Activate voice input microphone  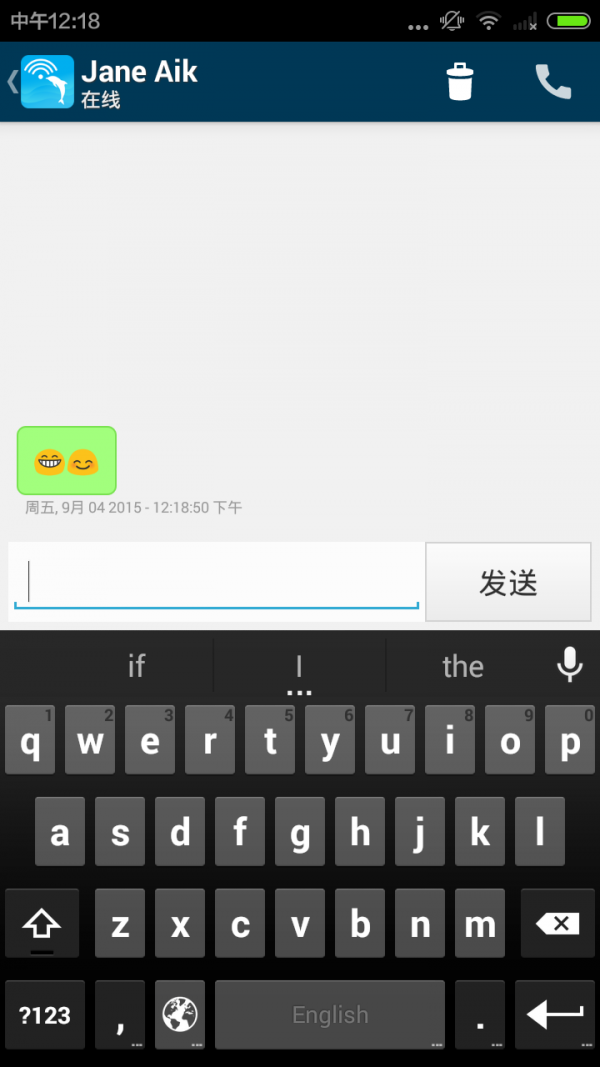[x=570, y=664]
